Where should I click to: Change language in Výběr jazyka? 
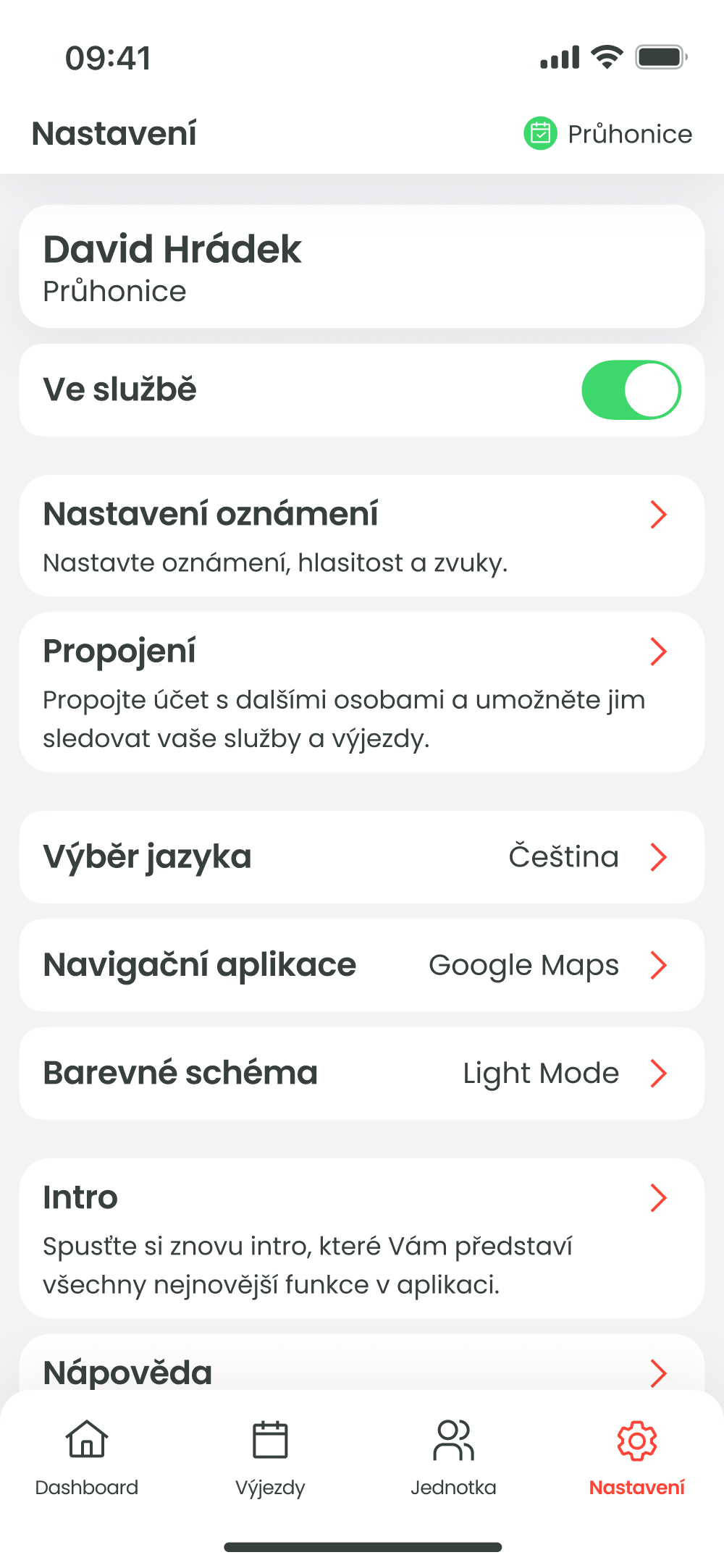pyautogui.click(x=362, y=857)
